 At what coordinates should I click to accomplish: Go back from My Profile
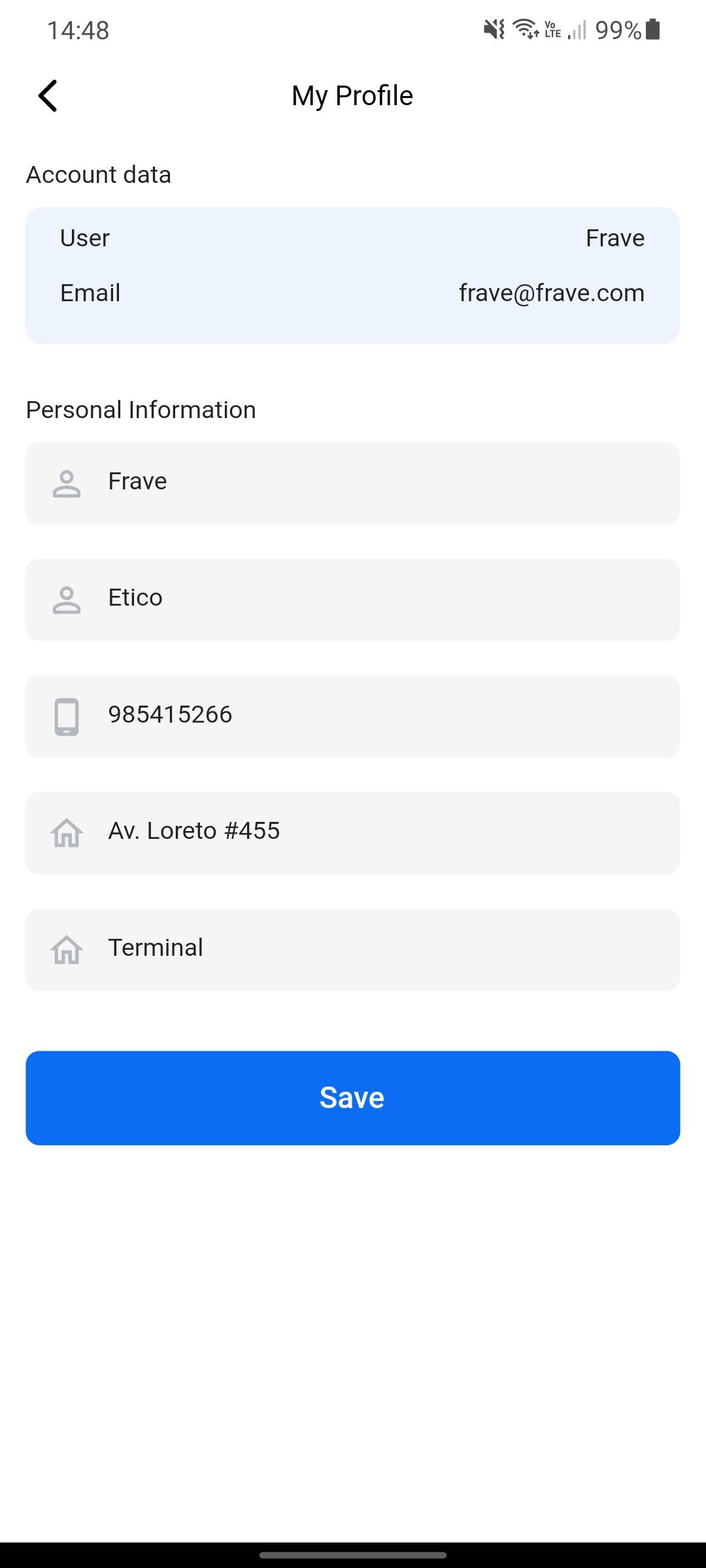tap(48, 96)
